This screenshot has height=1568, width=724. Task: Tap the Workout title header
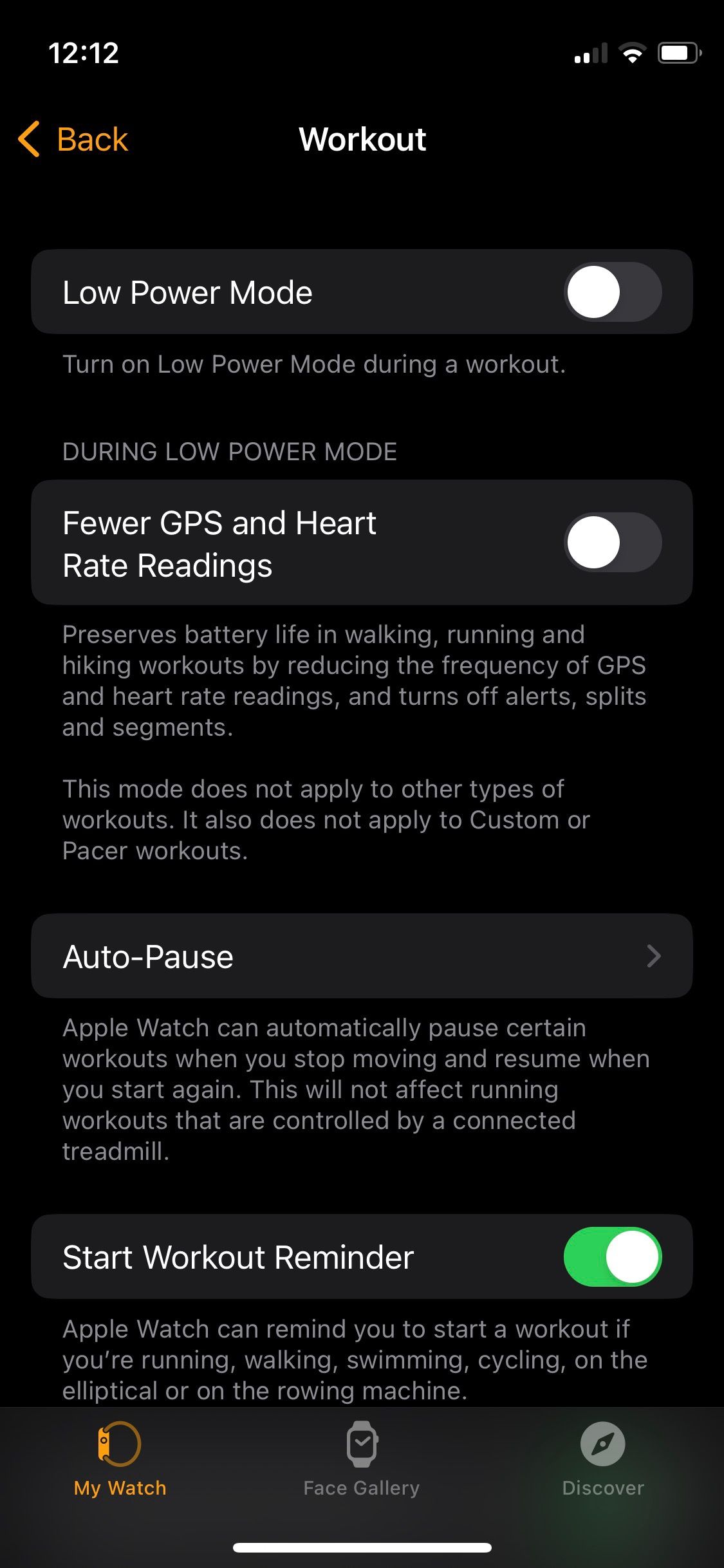coord(362,138)
